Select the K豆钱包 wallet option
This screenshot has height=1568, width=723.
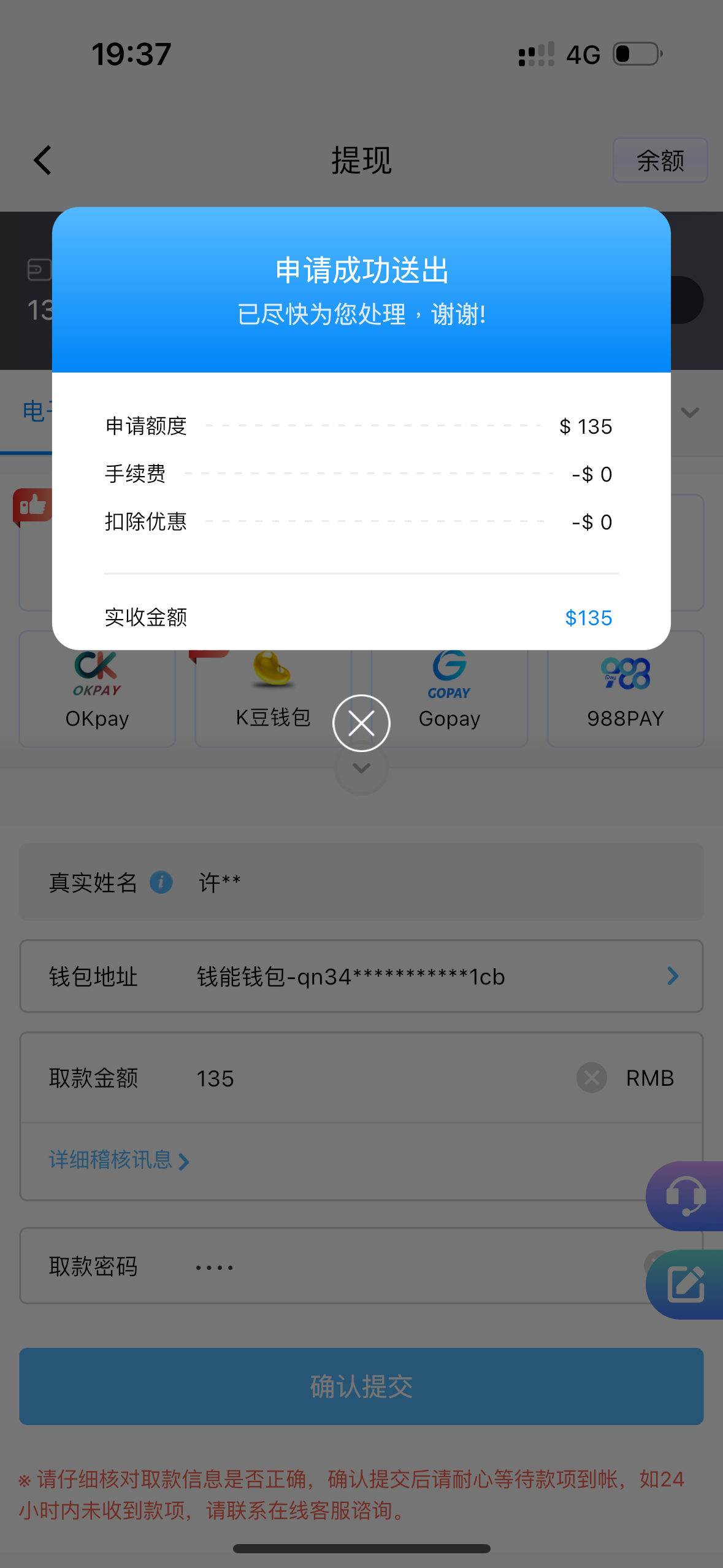274,689
